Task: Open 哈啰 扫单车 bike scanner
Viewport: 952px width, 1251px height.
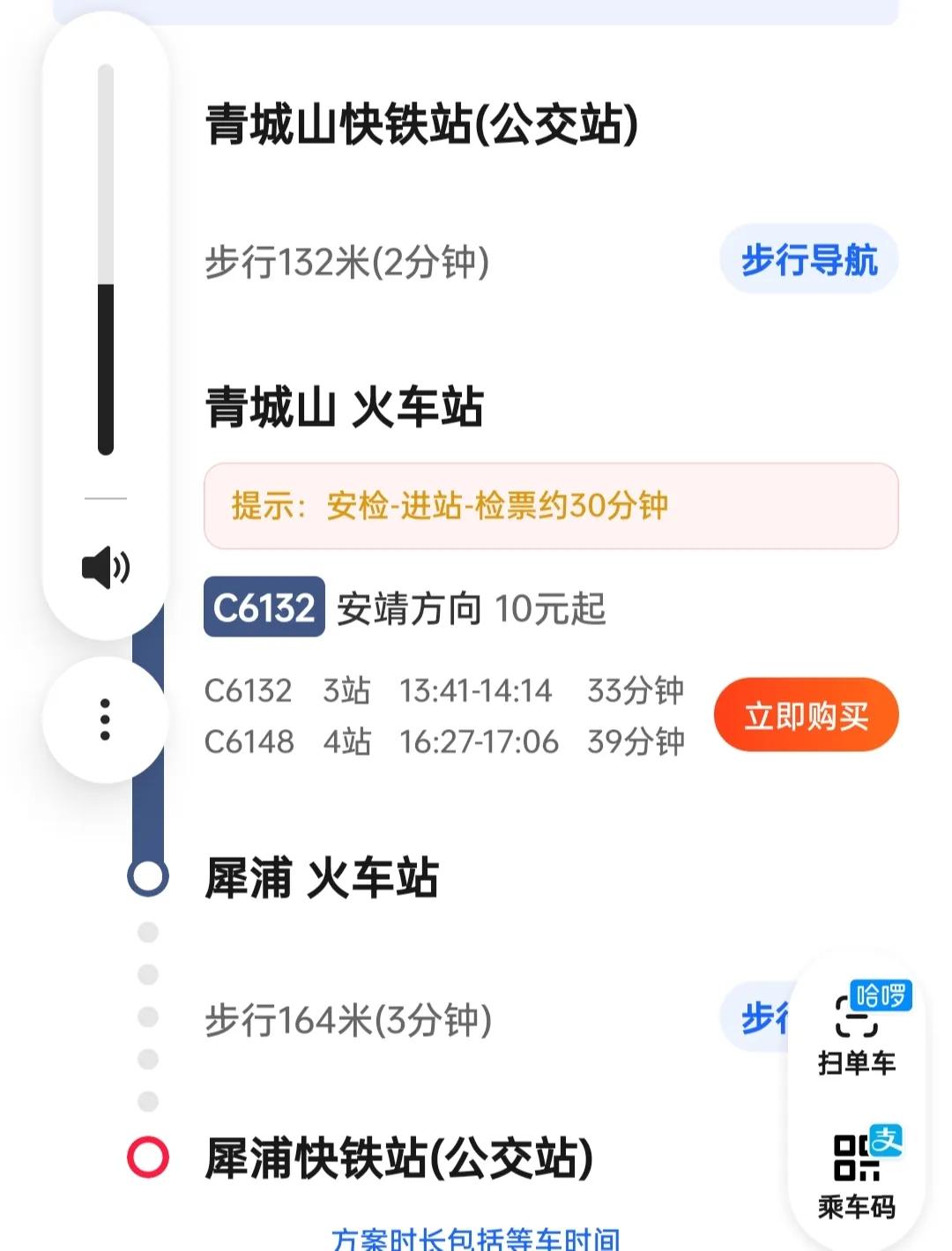Action: [857, 1029]
